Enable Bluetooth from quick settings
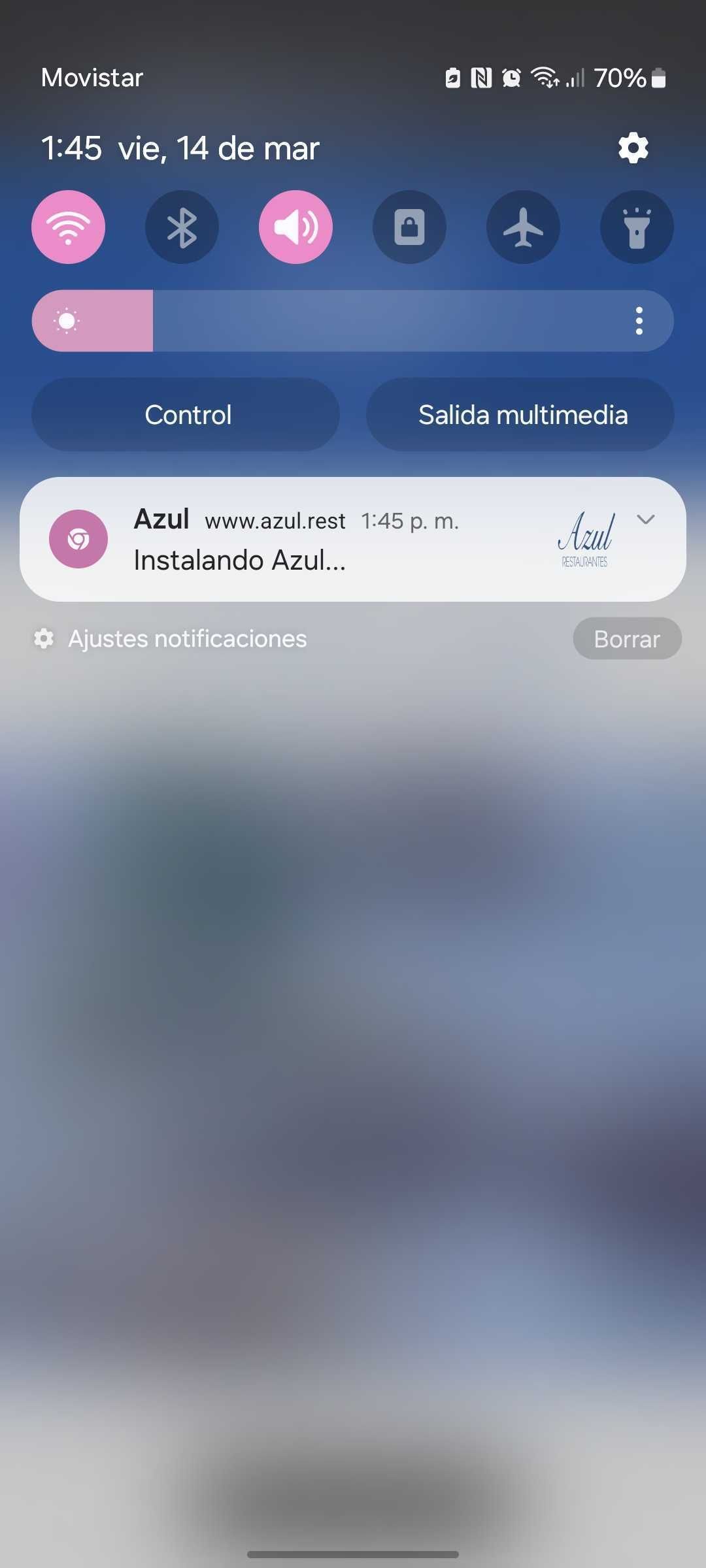This screenshot has width=706, height=1568. point(182,227)
